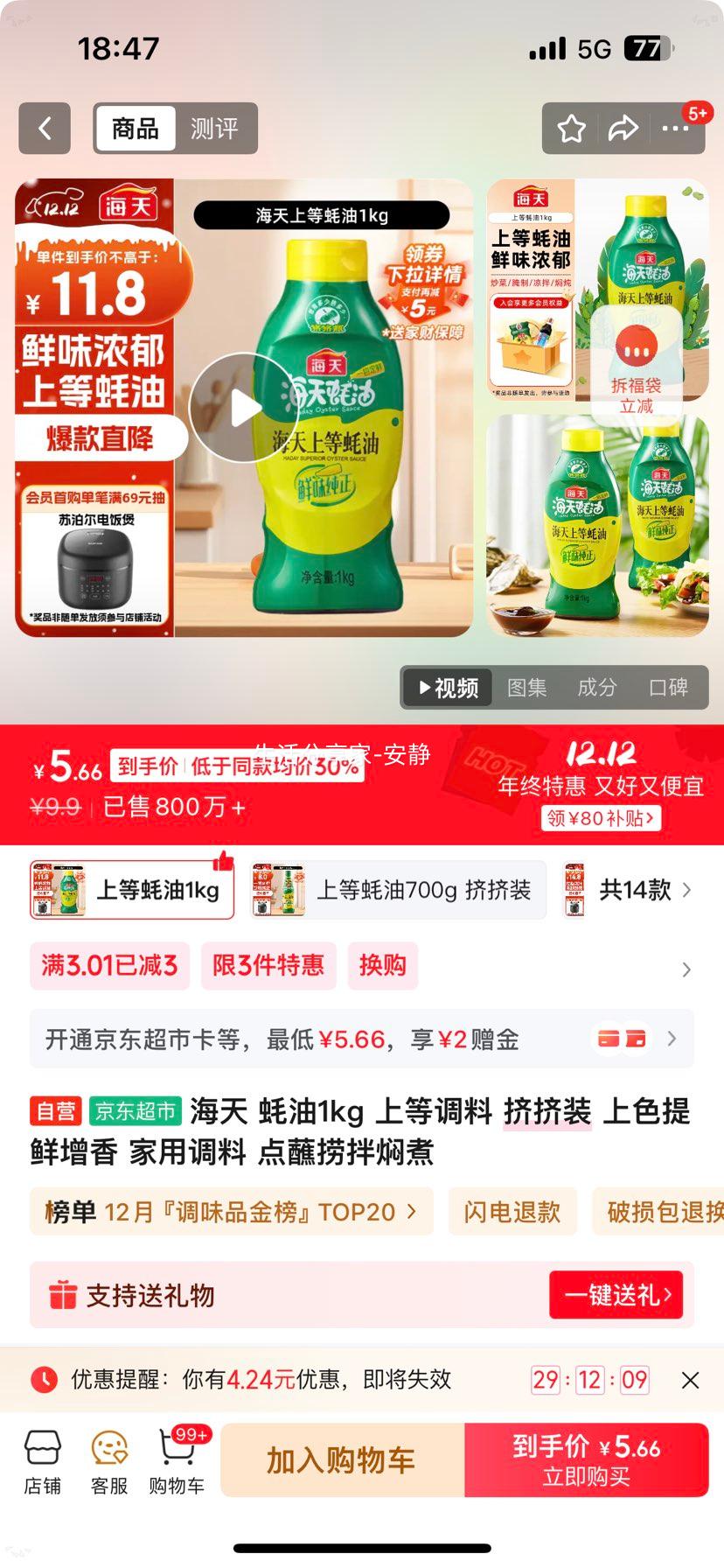Open the share icon
This screenshot has height=1568, width=724.
[x=624, y=129]
